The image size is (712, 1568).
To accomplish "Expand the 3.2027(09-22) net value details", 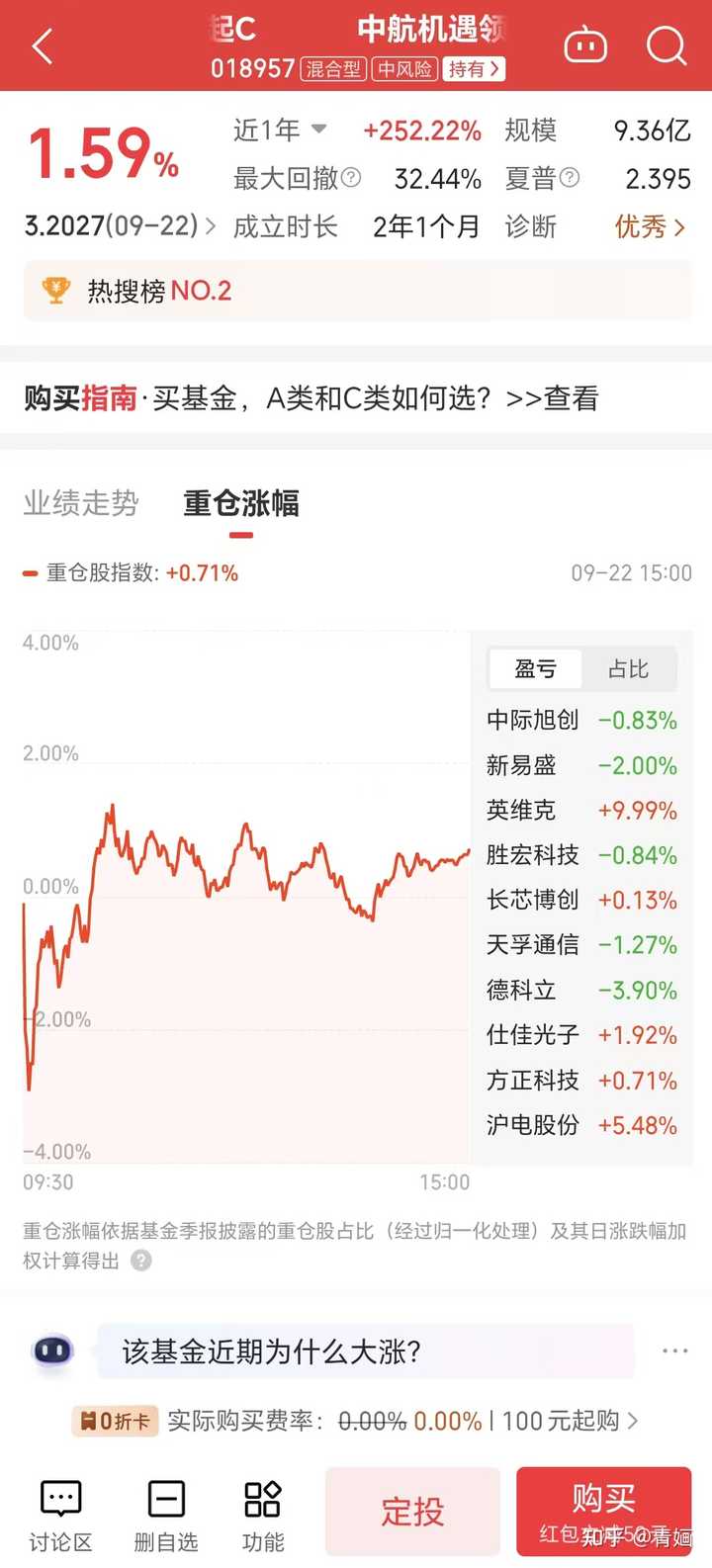I will pyautogui.click(x=109, y=225).
